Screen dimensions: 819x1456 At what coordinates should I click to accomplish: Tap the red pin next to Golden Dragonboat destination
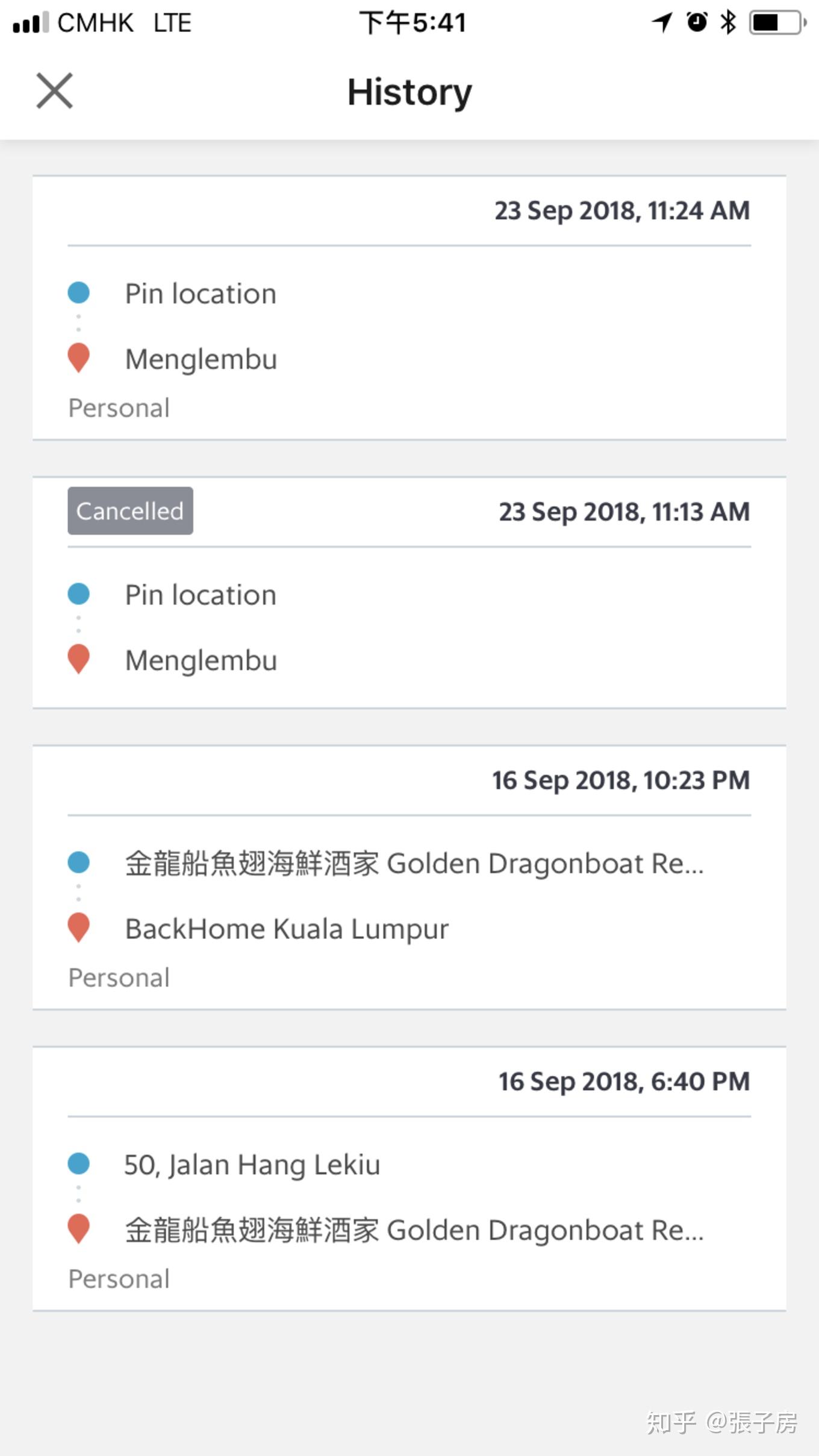[x=79, y=1229]
